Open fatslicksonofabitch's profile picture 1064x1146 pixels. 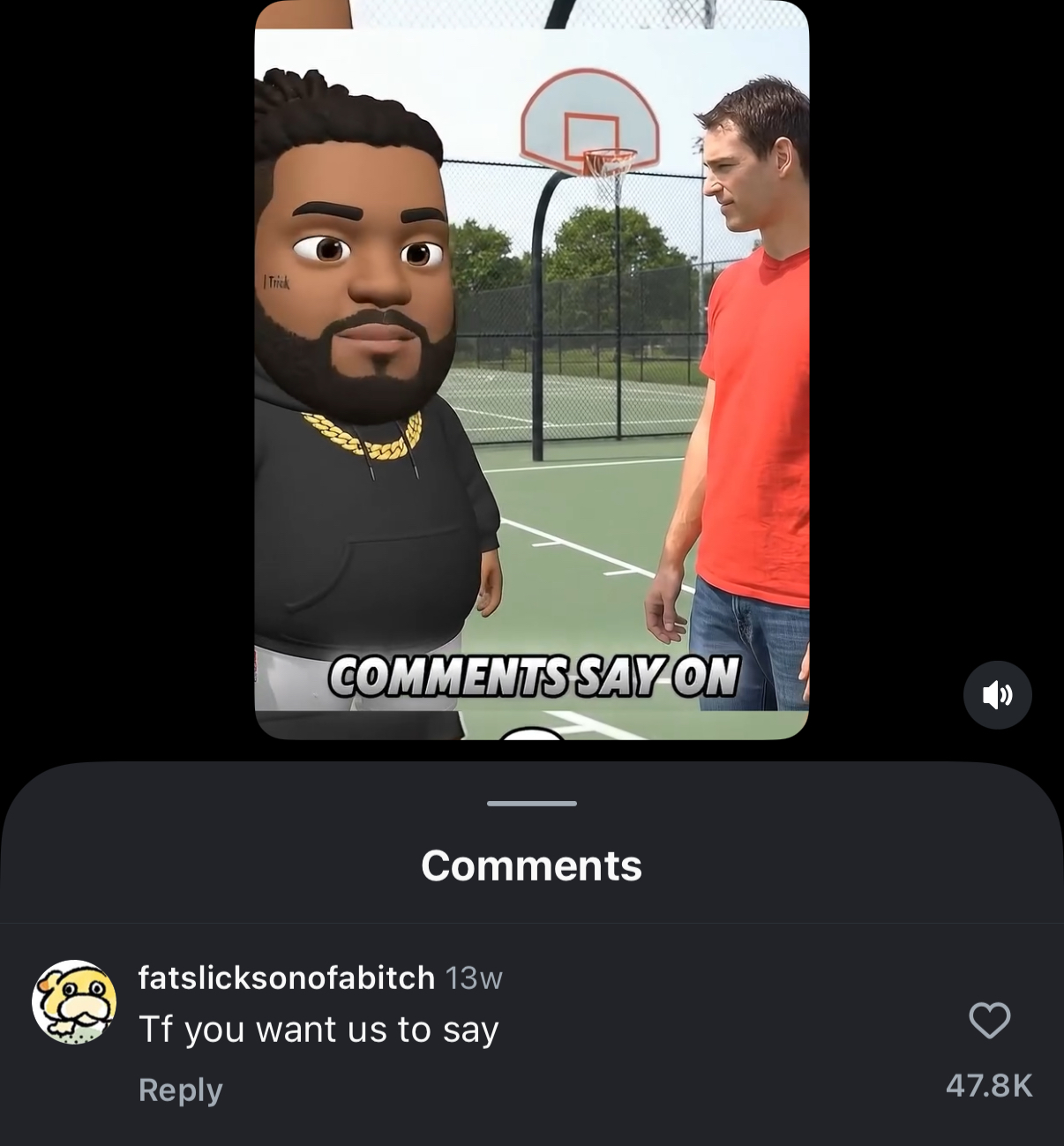tap(74, 1002)
